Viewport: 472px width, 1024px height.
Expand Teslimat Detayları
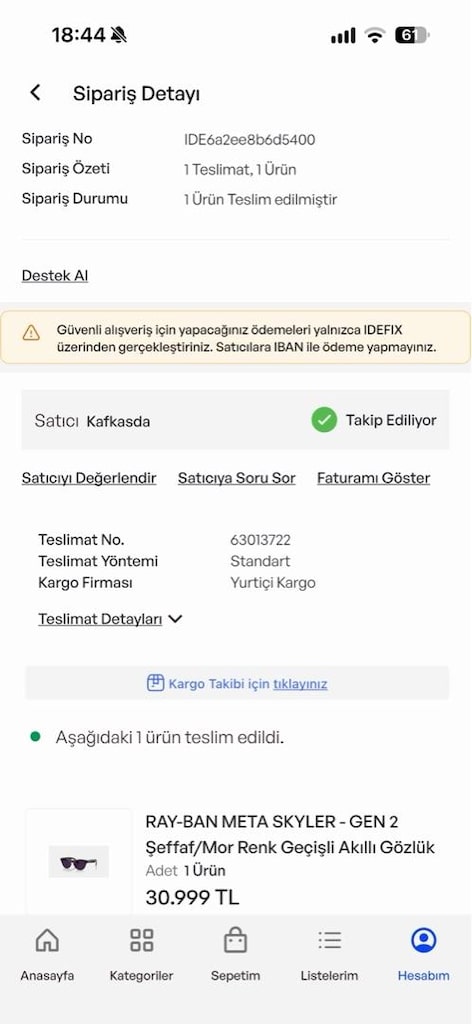pyautogui.click(x=110, y=619)
